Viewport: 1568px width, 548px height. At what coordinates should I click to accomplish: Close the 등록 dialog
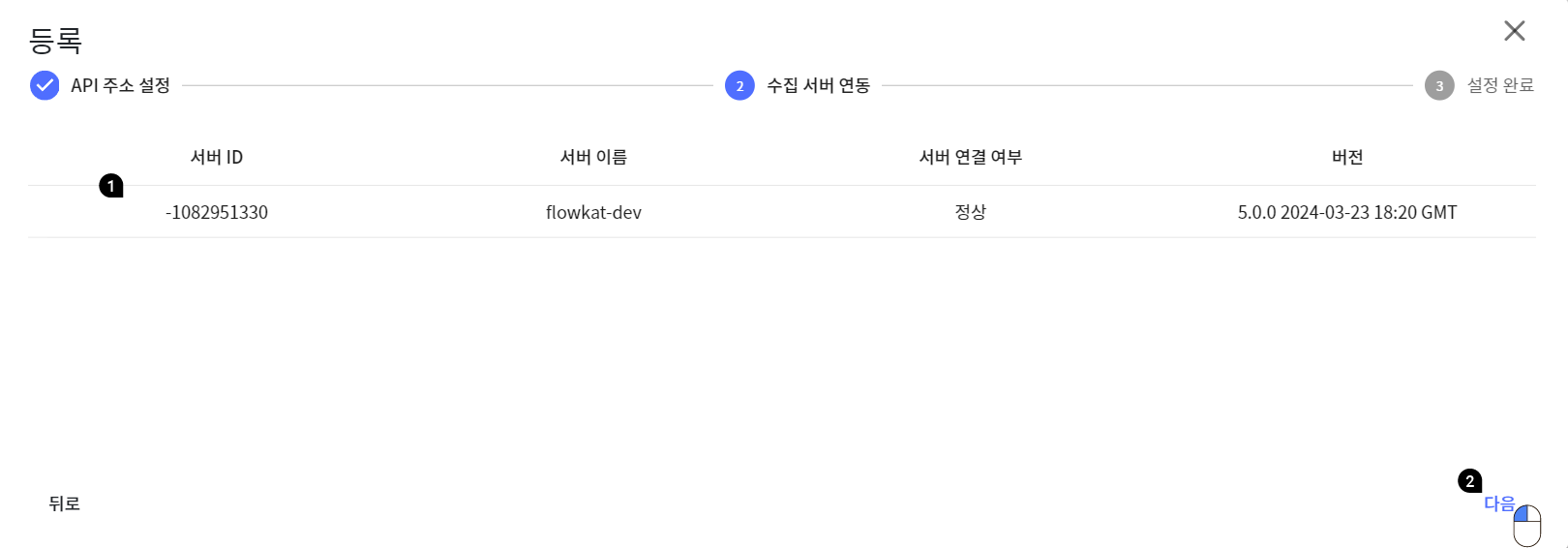tap(1514, 31)
